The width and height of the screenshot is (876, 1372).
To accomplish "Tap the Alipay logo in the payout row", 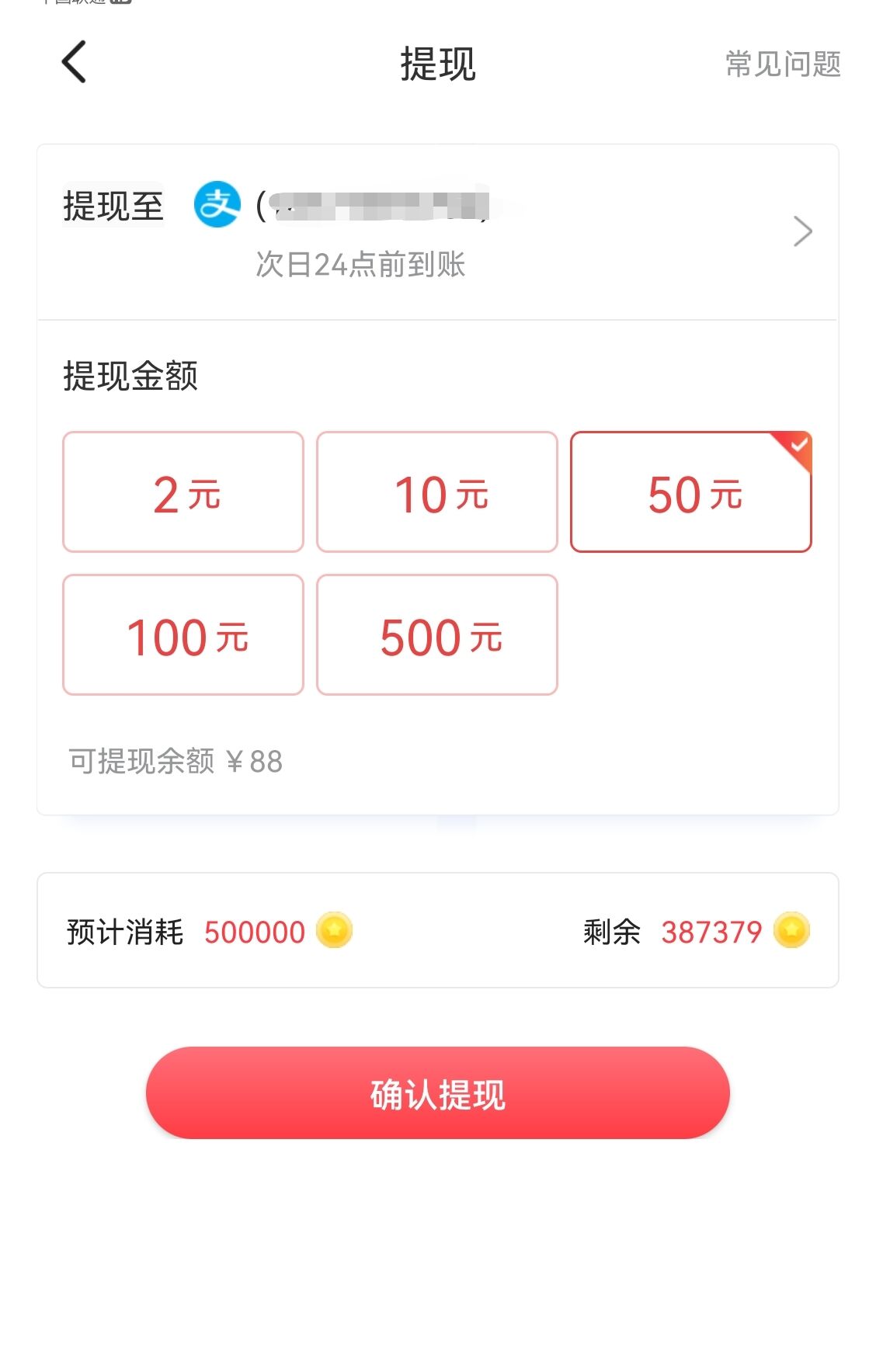I will [217, 206].
